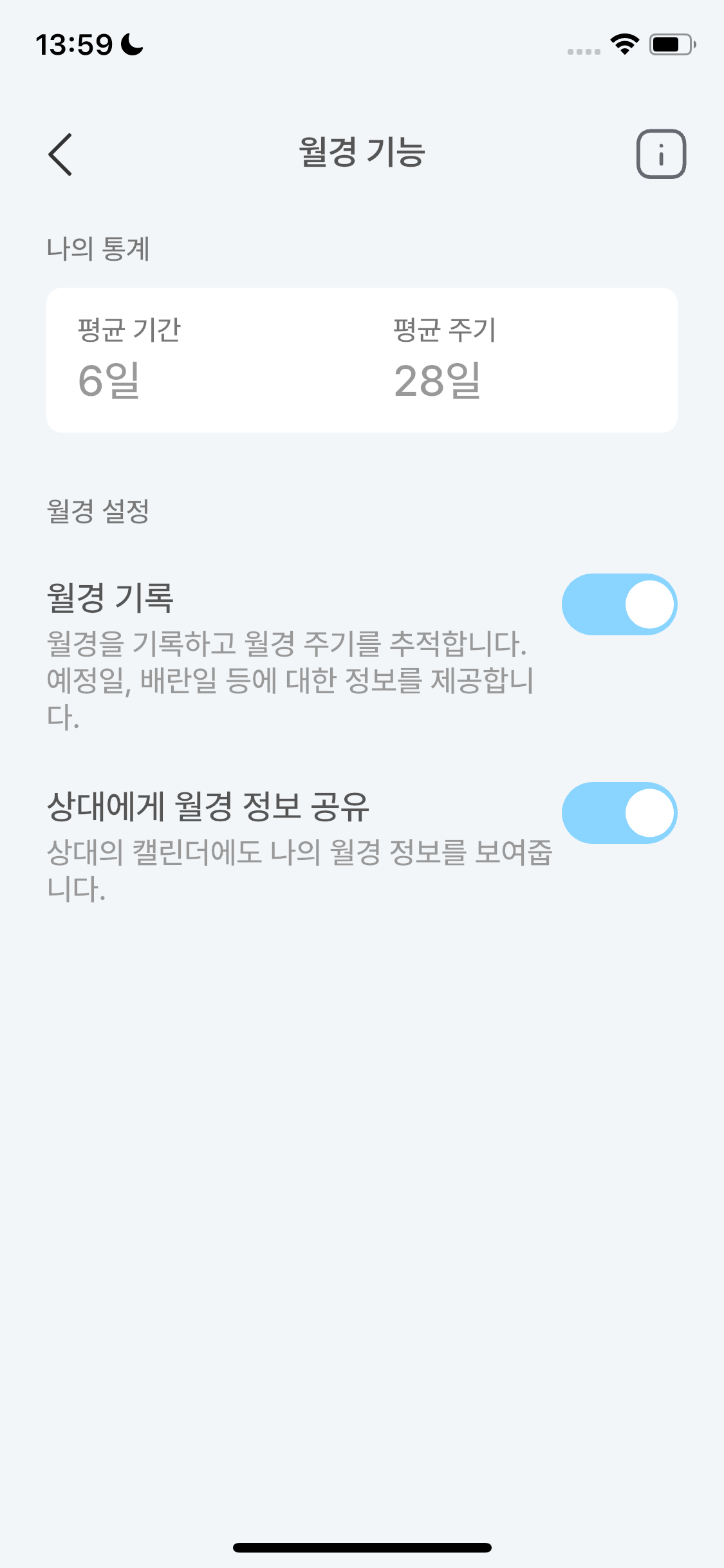Viewport: 724px width, 1568px height.
Task: Tap the home indicator bar at bottom
Action: [x=362, y=1547]
